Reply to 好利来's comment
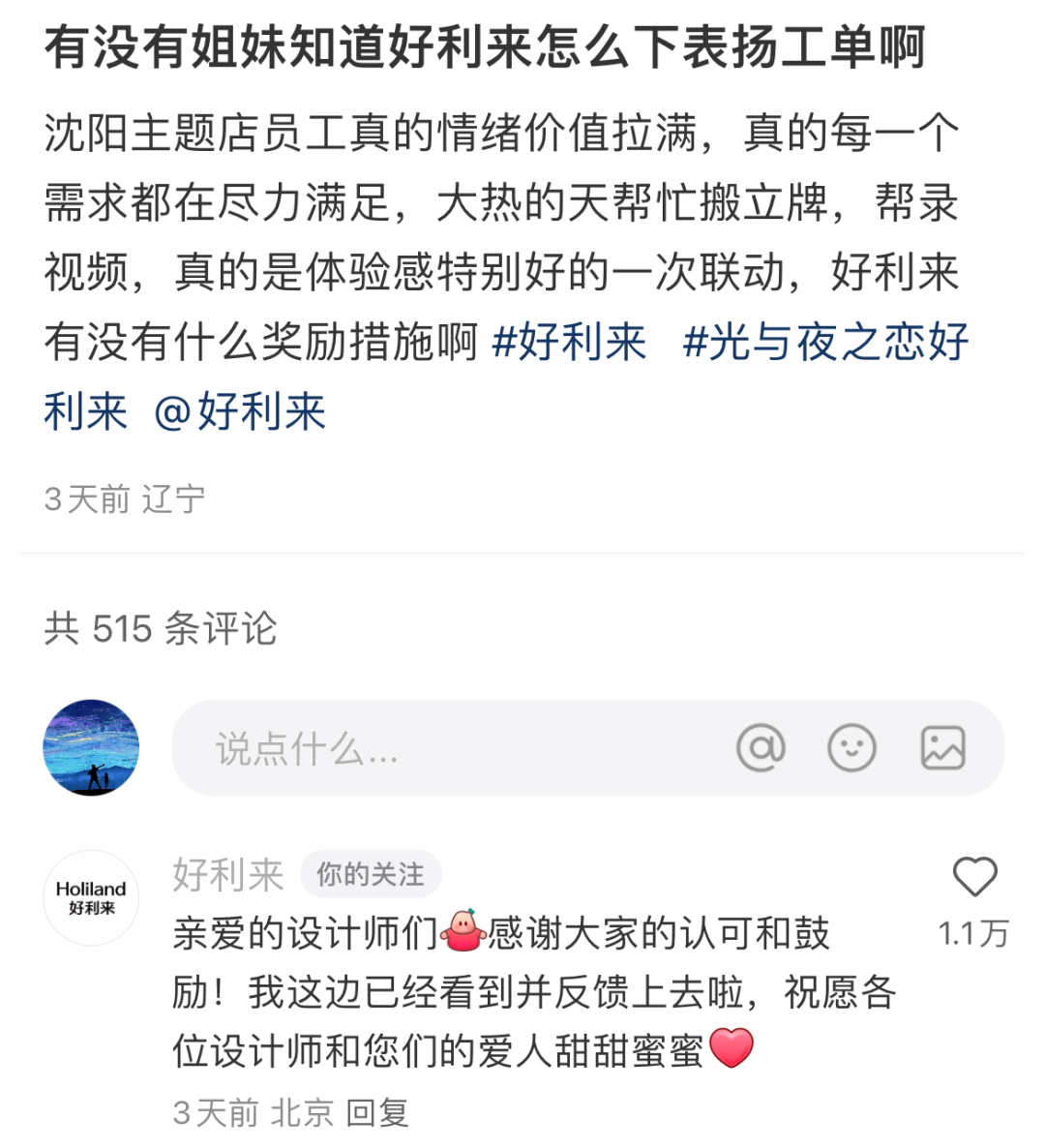Image resolution: width=1045 pixels, height=1148 pixels. 377,1112
